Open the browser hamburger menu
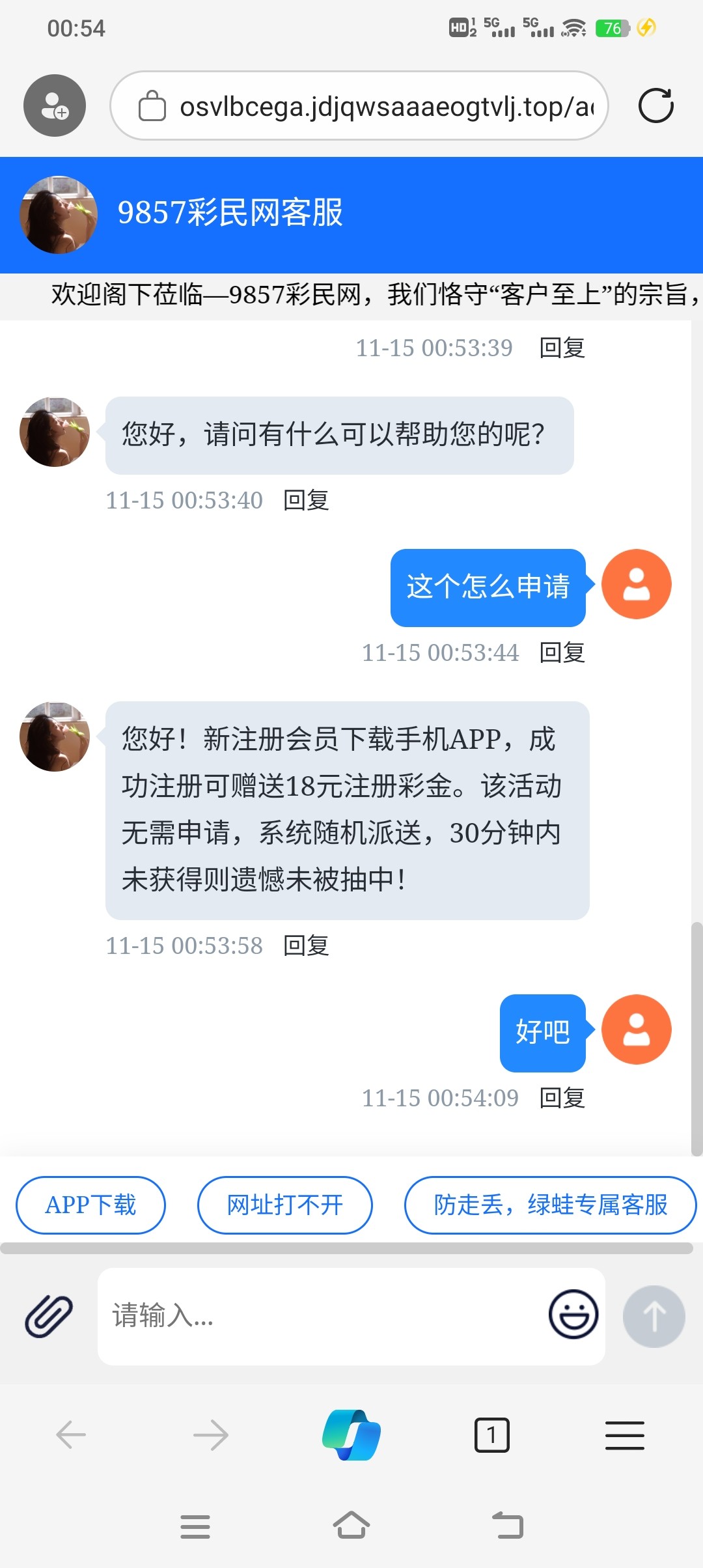 point(624,1435)
